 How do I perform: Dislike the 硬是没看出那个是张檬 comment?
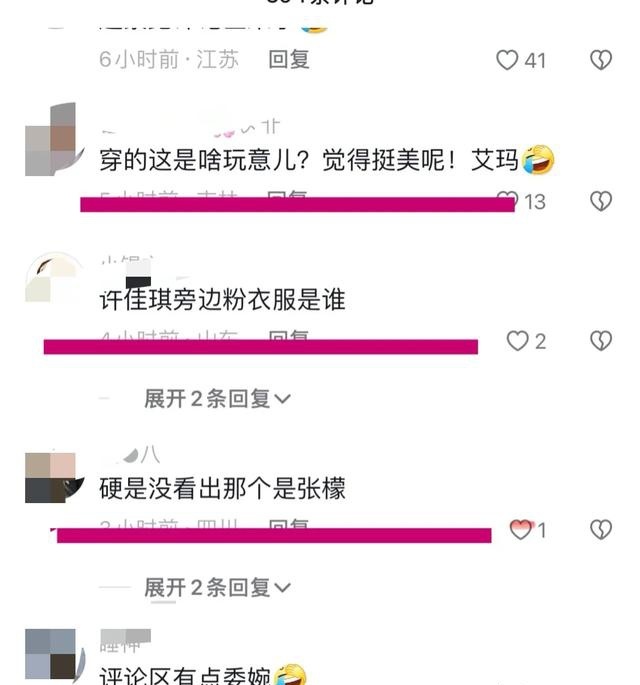click(x=601, y=530)
